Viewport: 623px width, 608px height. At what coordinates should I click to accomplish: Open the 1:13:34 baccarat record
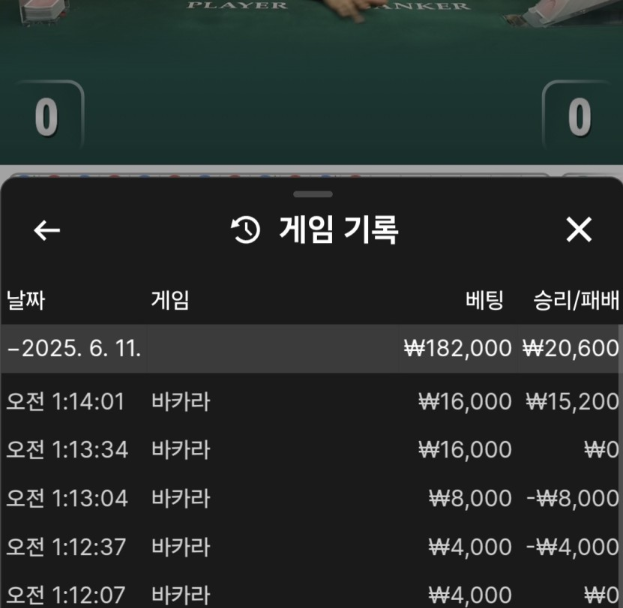click(310, 450)
